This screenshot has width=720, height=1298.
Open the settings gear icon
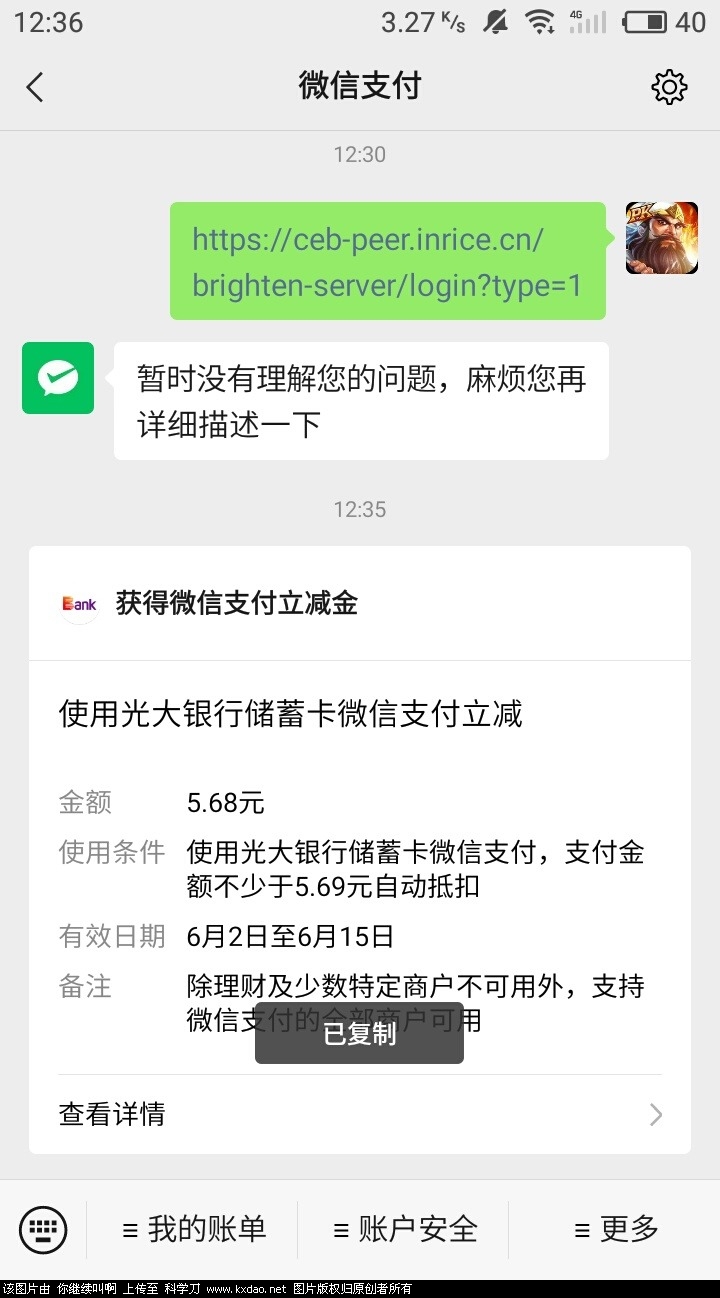click(669, 87)
